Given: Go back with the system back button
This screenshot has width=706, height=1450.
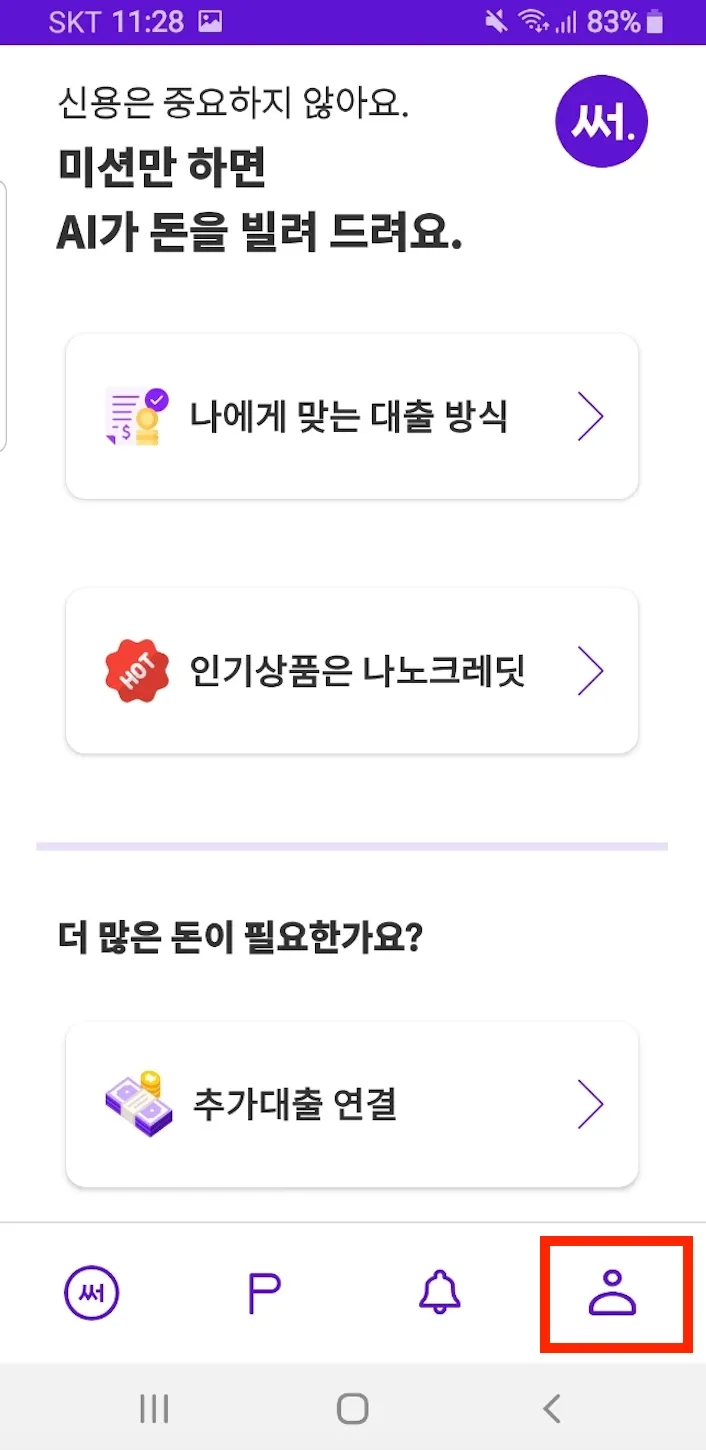Looking at the screenshot, I should point(551,1408).
